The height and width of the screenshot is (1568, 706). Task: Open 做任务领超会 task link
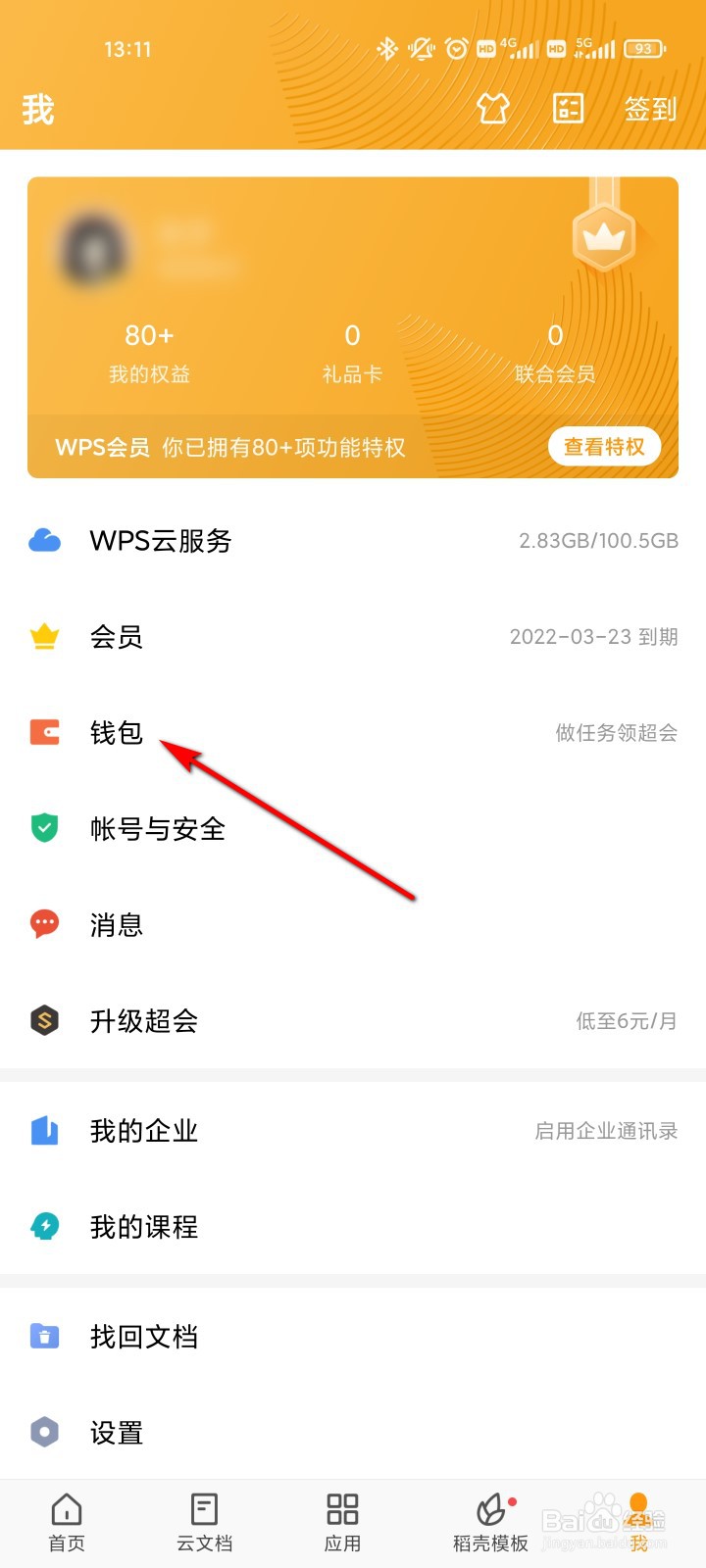tap(616, 733)
